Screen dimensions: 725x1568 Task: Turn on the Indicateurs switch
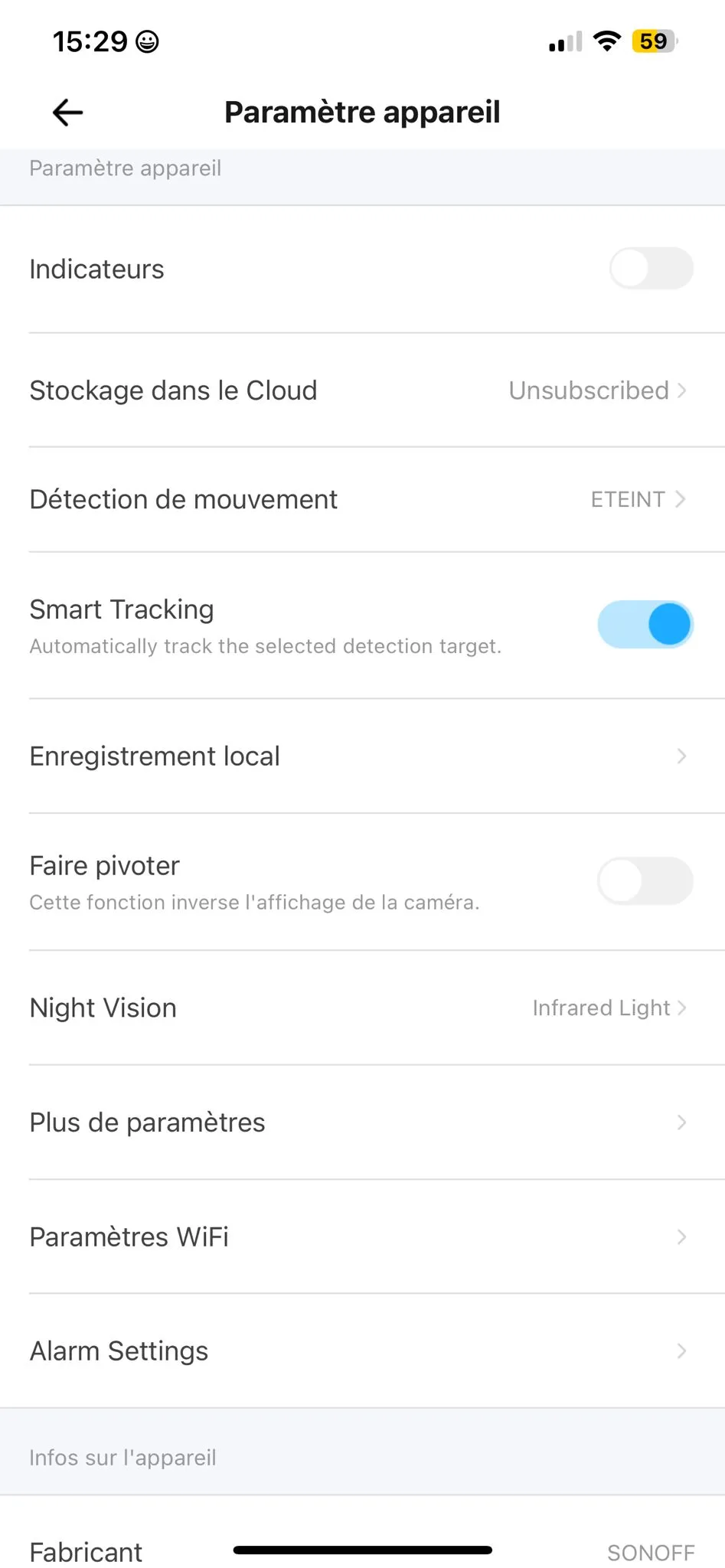[x=651, y=269]
